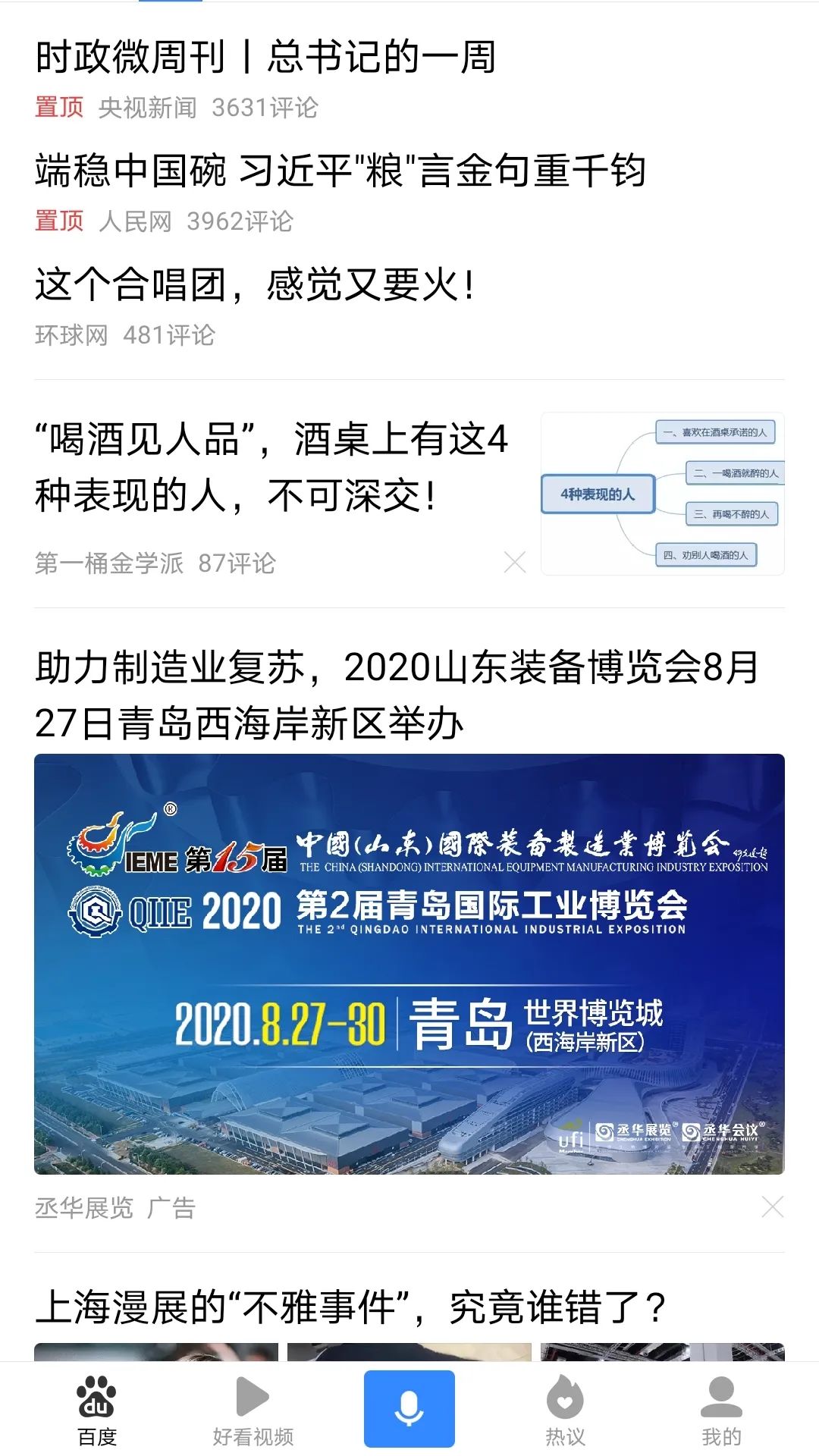Open article 上海漫展的"不雅事件"
The width and height of the screenshot is (819, 1456).
coord(350,1307)
